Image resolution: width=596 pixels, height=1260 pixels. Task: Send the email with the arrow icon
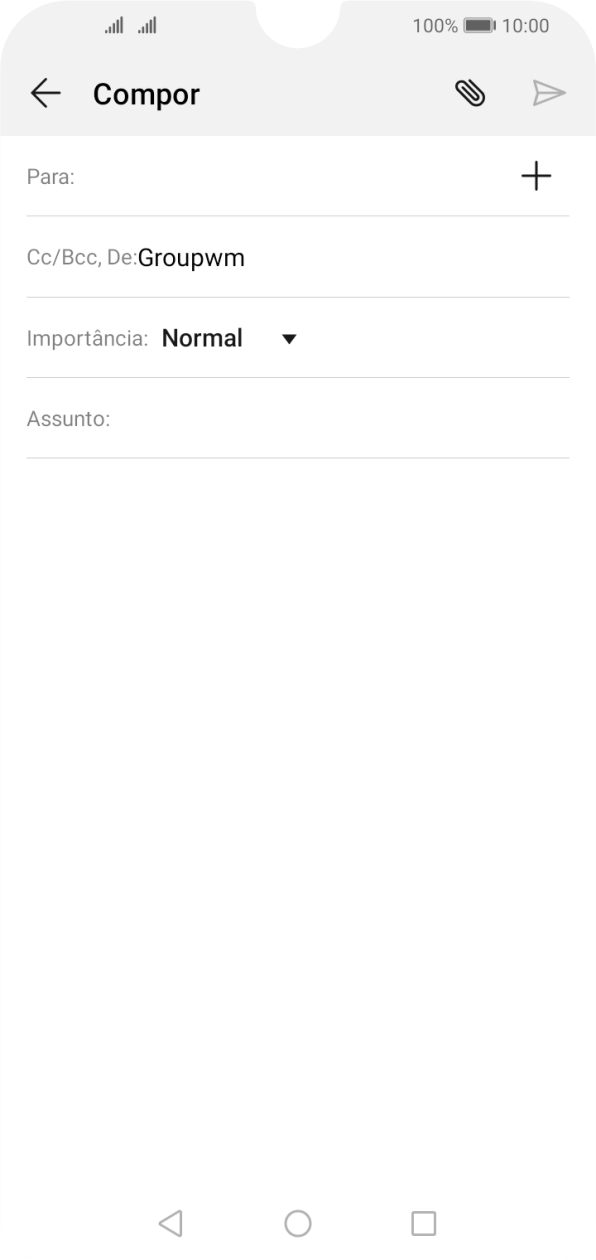(x=549, y=94)
